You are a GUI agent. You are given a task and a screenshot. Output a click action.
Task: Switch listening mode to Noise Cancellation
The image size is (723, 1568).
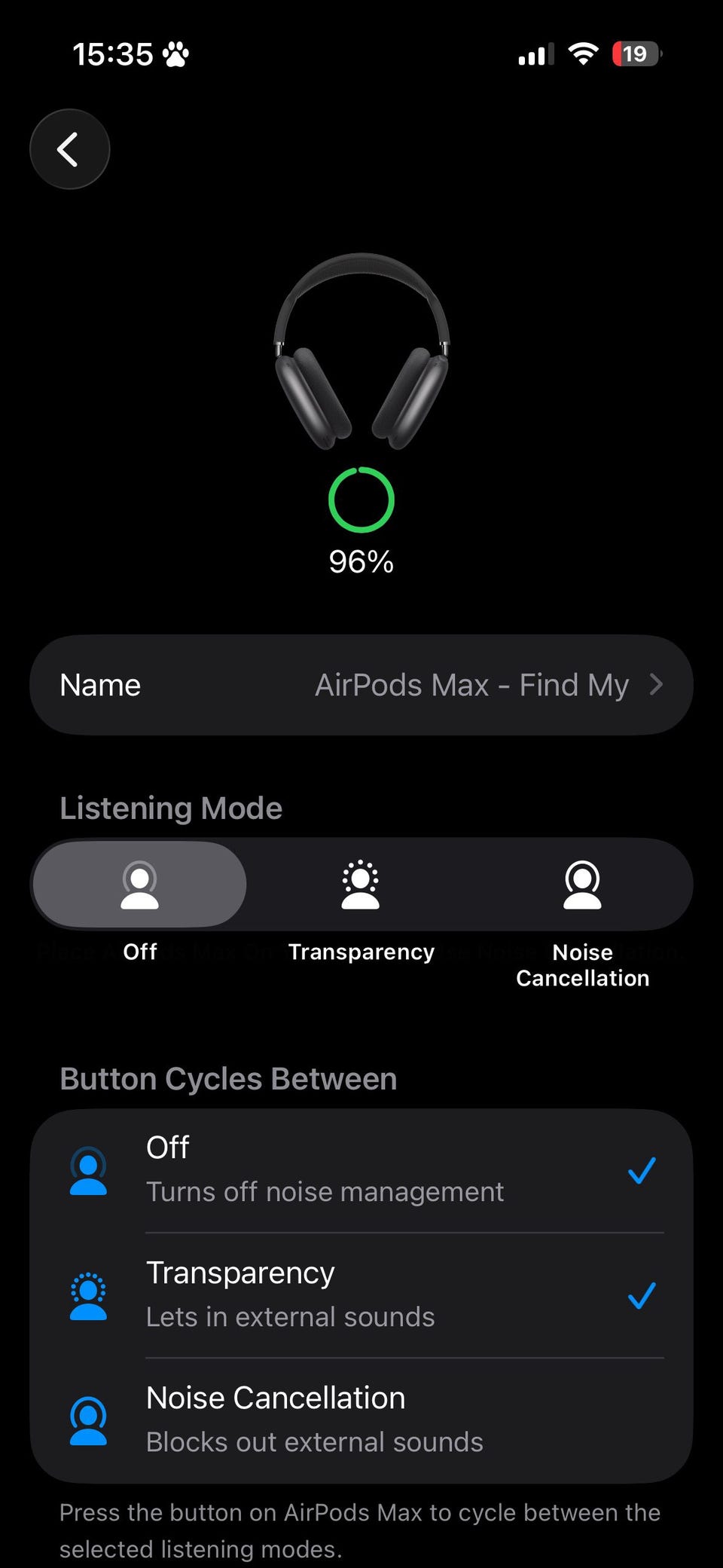[582, 885]
